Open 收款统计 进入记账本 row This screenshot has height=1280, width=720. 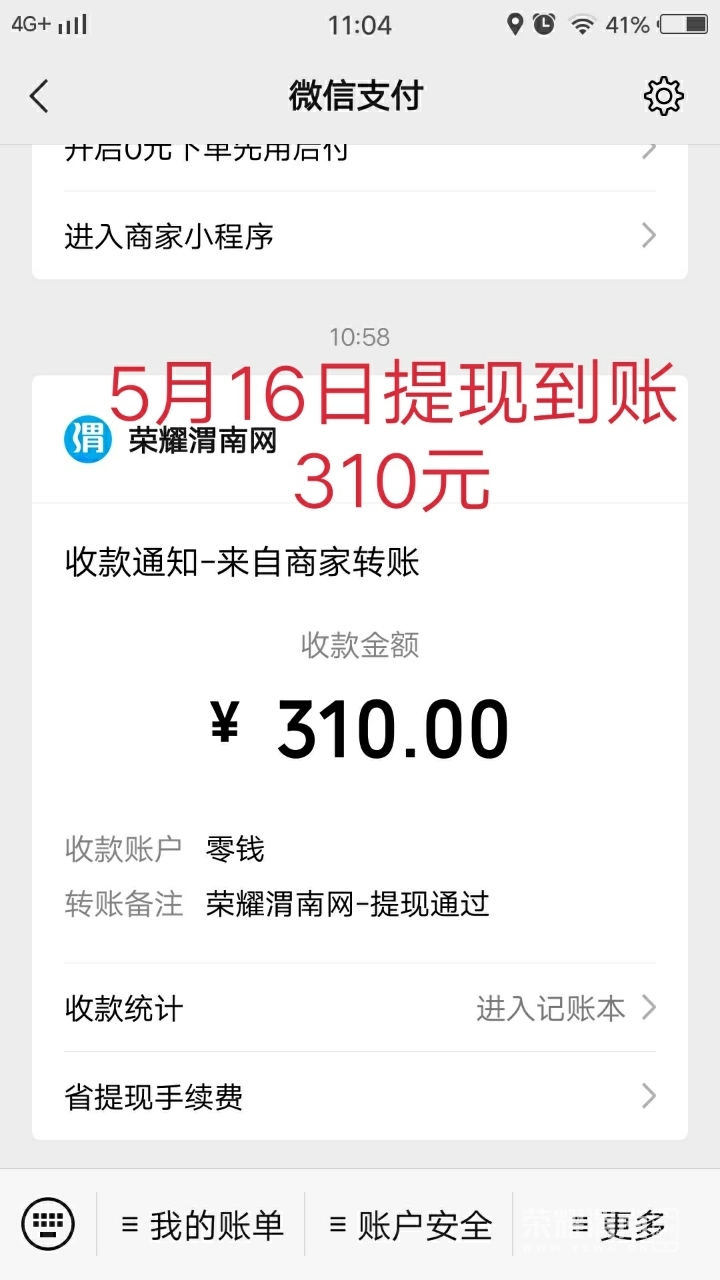coord(360,1008)
